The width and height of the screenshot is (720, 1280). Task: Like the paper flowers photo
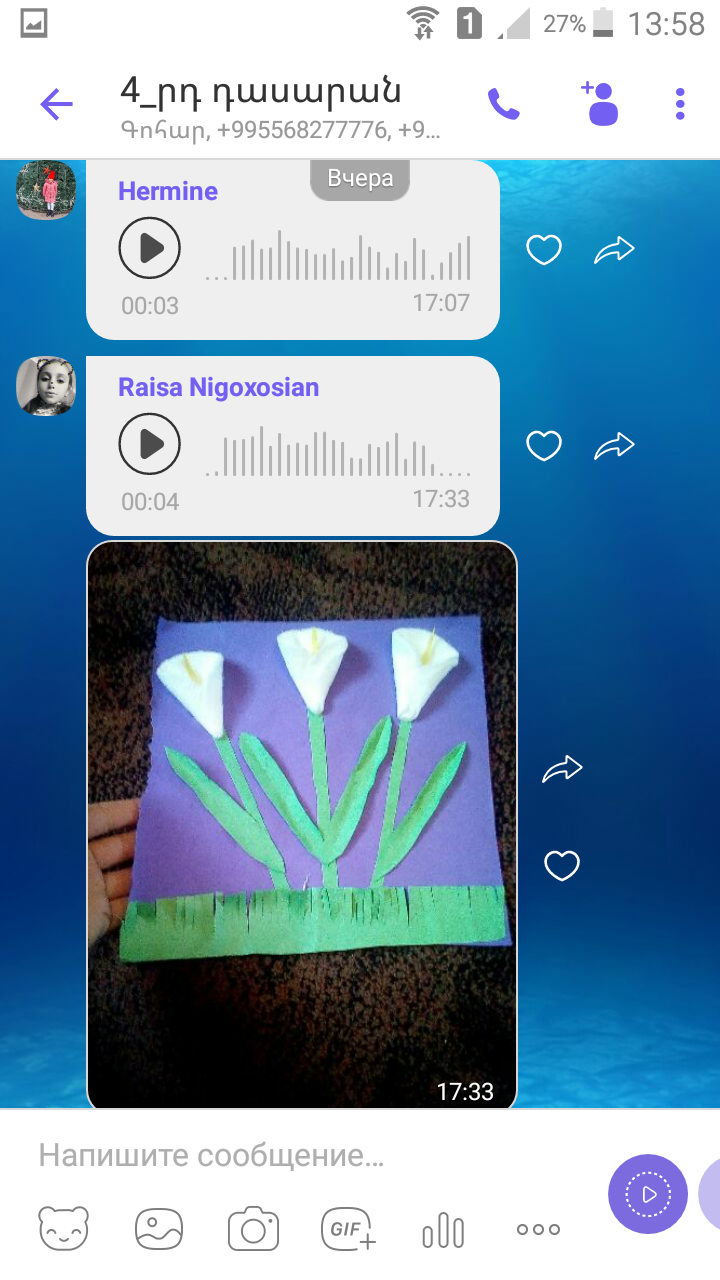click(x=562, y=866)
